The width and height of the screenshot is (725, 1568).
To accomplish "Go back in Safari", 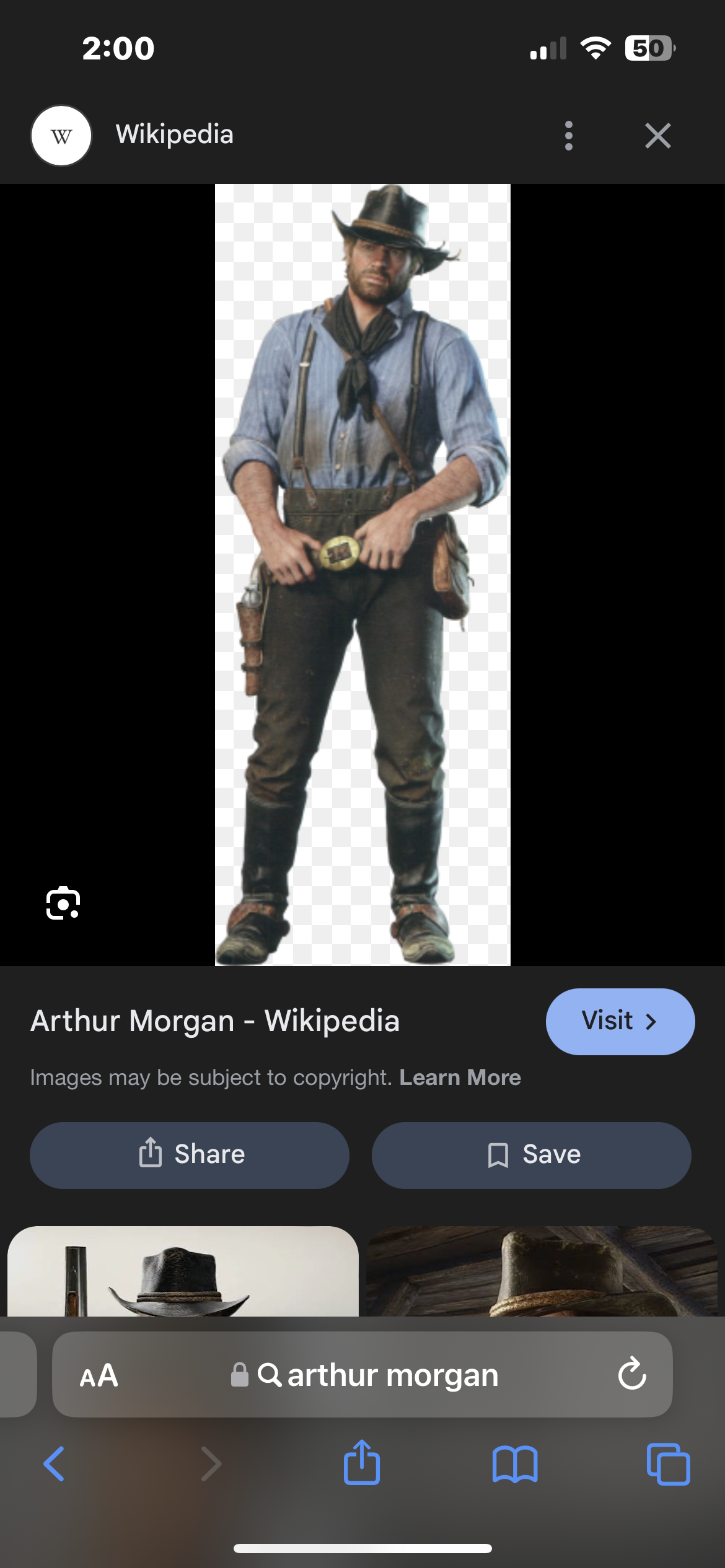I will [54, 1464].
